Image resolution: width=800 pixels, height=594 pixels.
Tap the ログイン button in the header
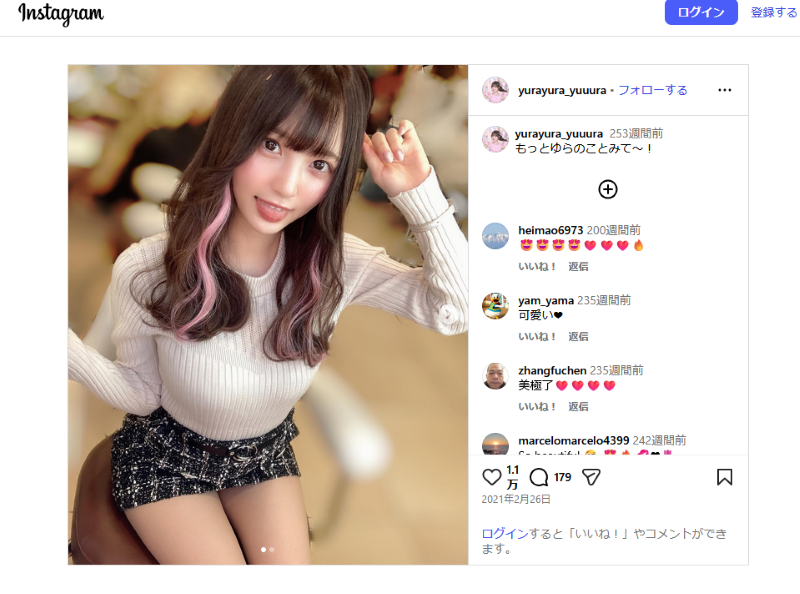pos(701,12)
